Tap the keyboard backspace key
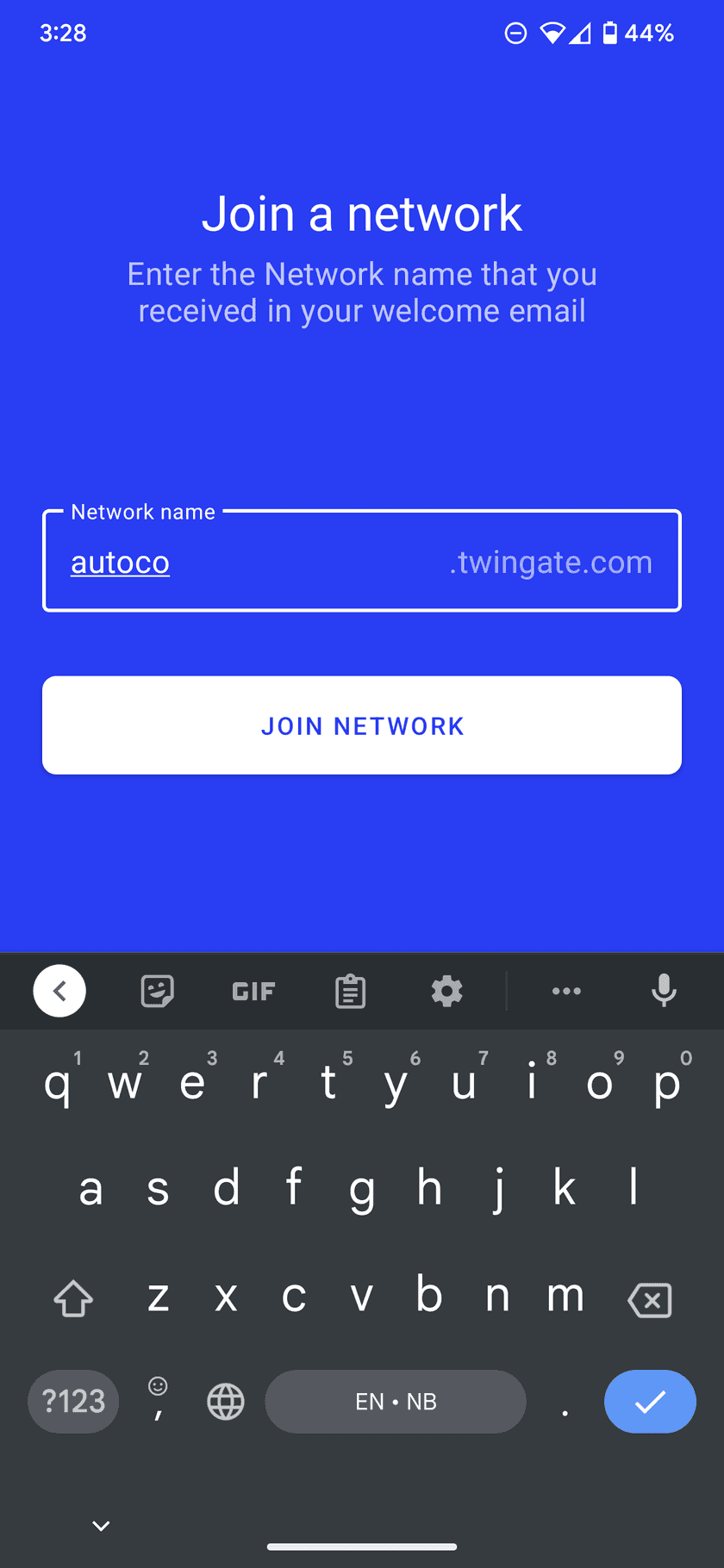Image resolution: width=724 pixels, height=1568 pixels. (650, 1299)
